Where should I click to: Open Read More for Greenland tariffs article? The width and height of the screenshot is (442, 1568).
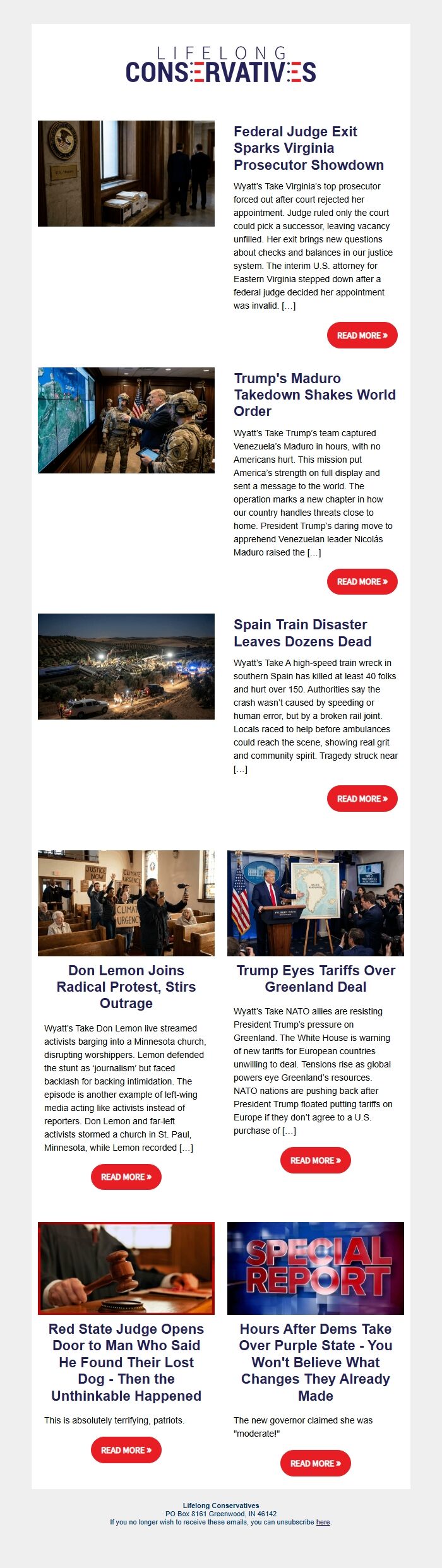(315, 1160)
